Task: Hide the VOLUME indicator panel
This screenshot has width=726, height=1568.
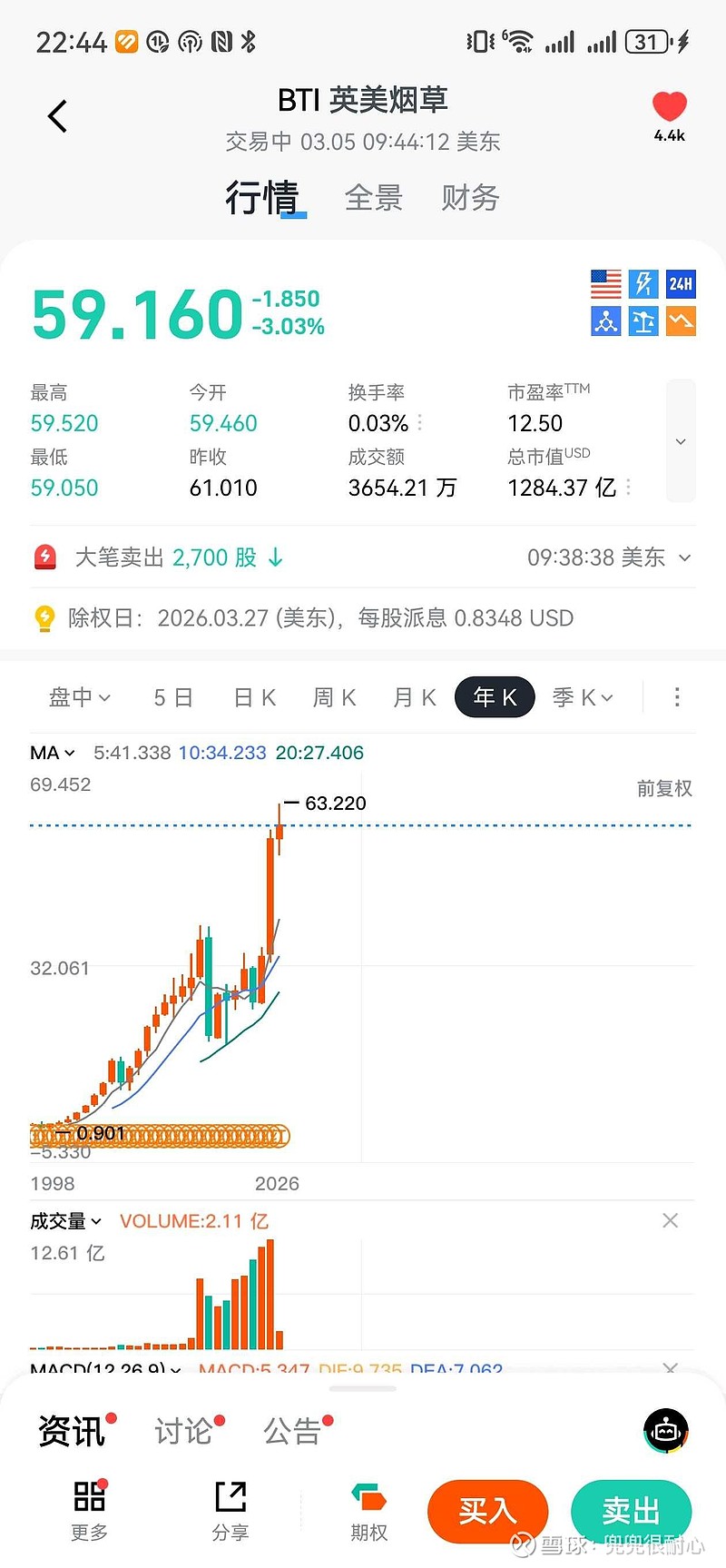Action: pyautogui.click(x=670, y=1220)
